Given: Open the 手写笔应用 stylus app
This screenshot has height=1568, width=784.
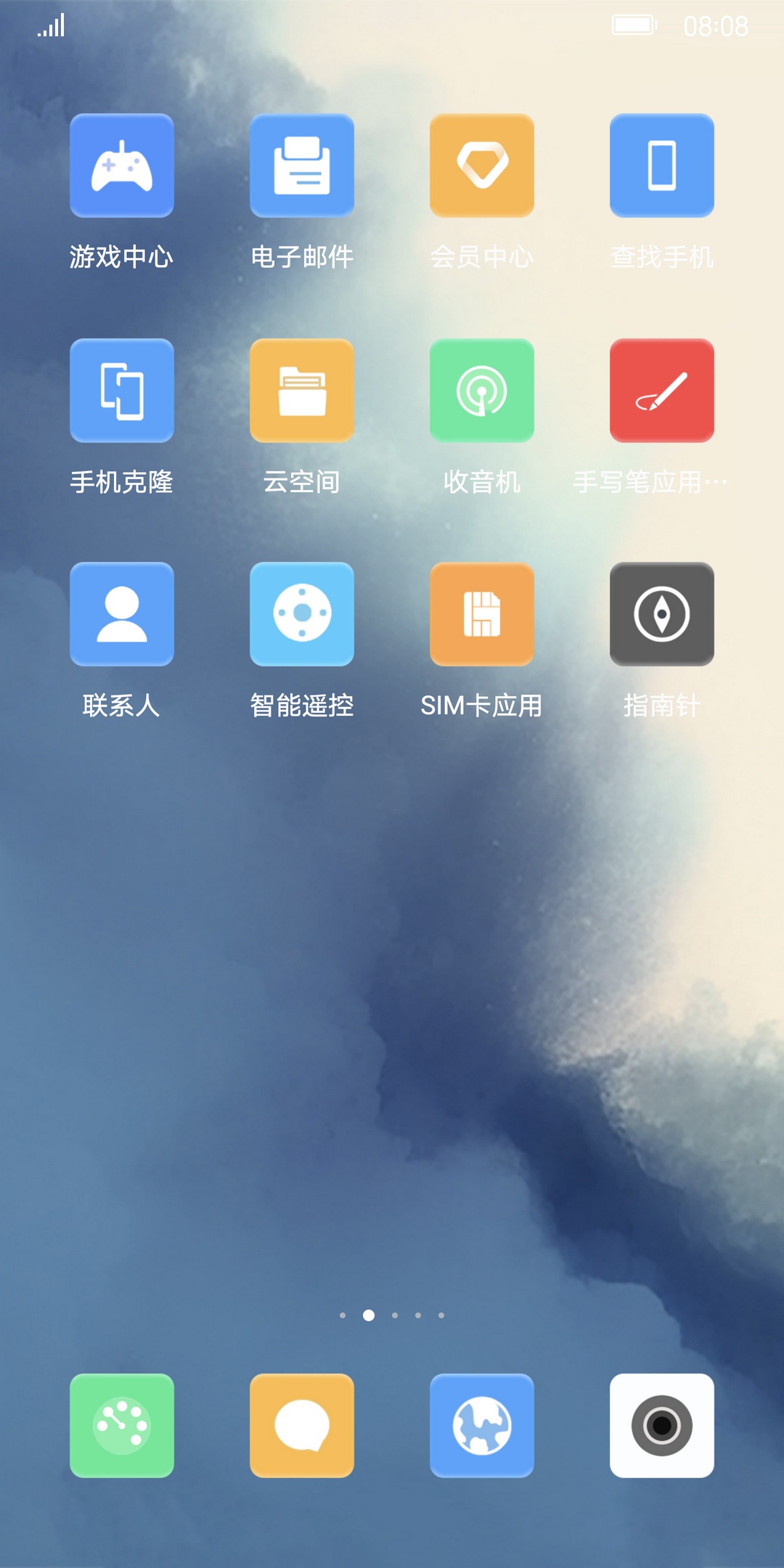Looking at the screenshot, I should (x=661, y=391).
